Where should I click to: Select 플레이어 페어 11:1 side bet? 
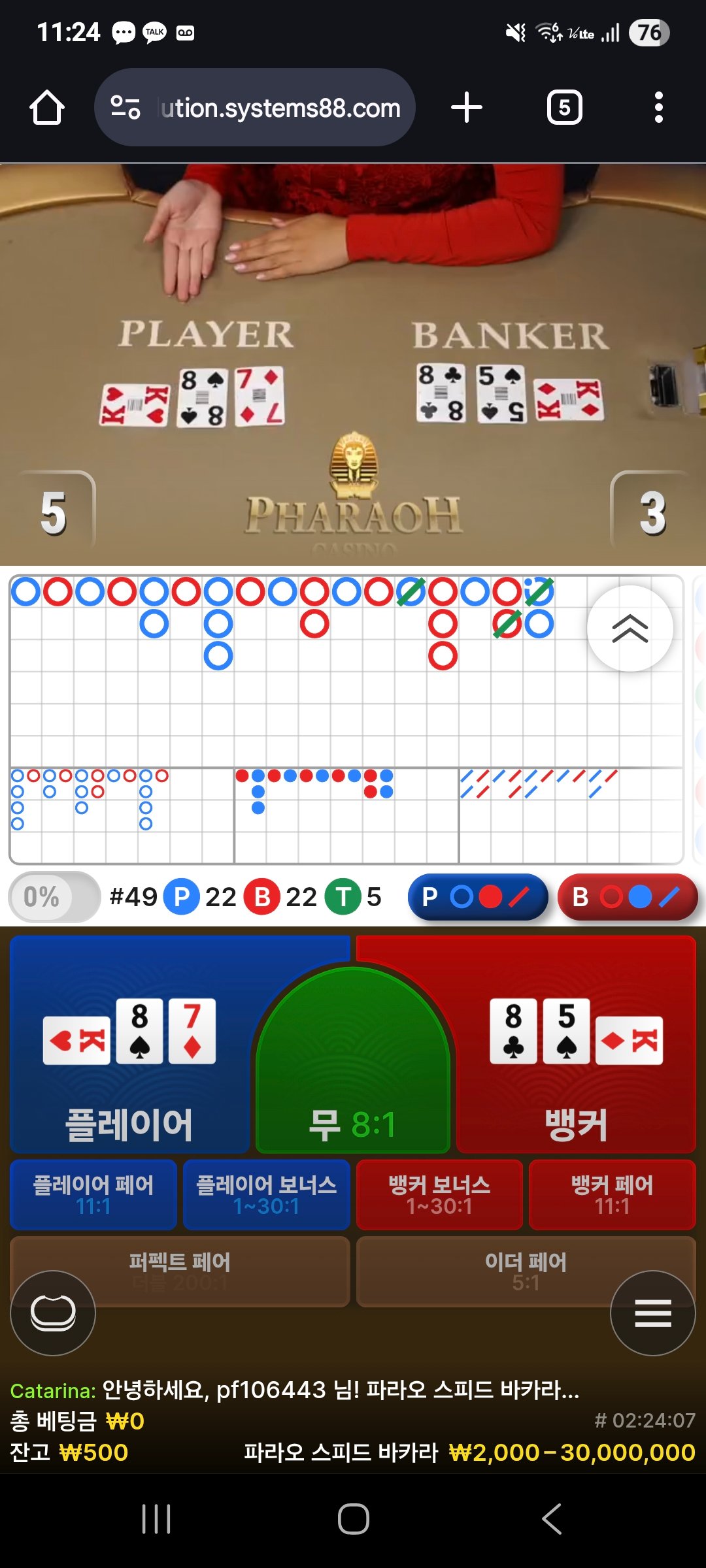[93, 1194]
